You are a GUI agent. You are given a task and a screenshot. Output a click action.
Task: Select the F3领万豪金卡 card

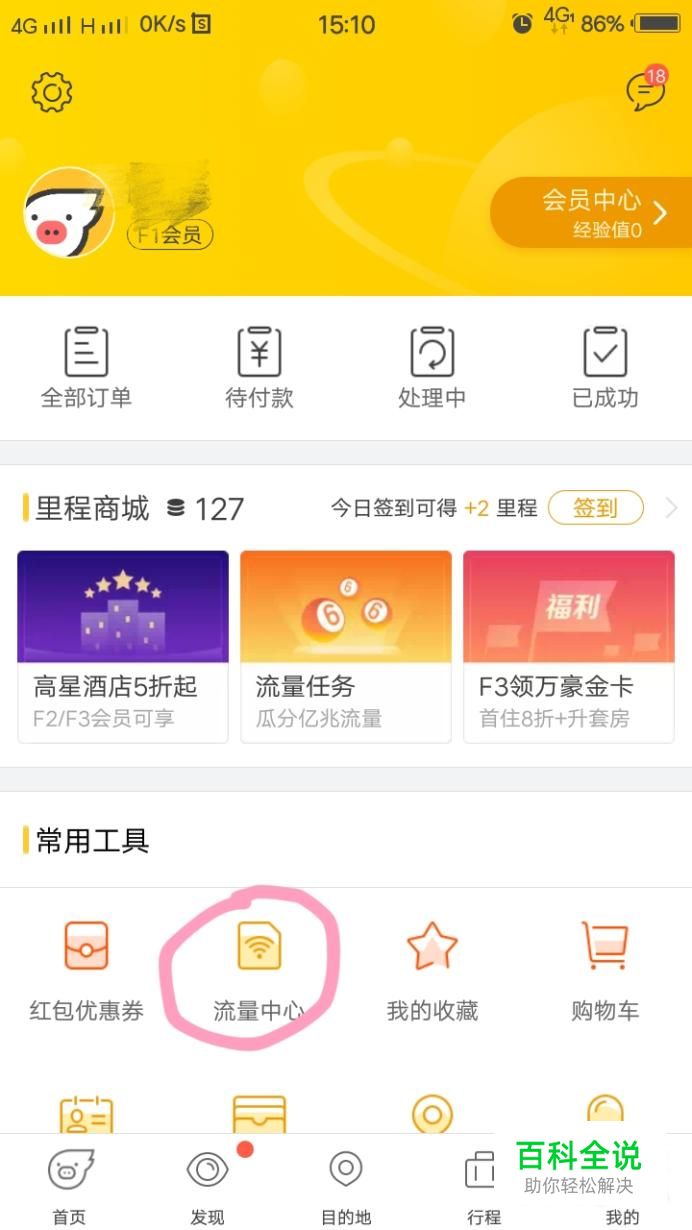(x=568, y=646)
